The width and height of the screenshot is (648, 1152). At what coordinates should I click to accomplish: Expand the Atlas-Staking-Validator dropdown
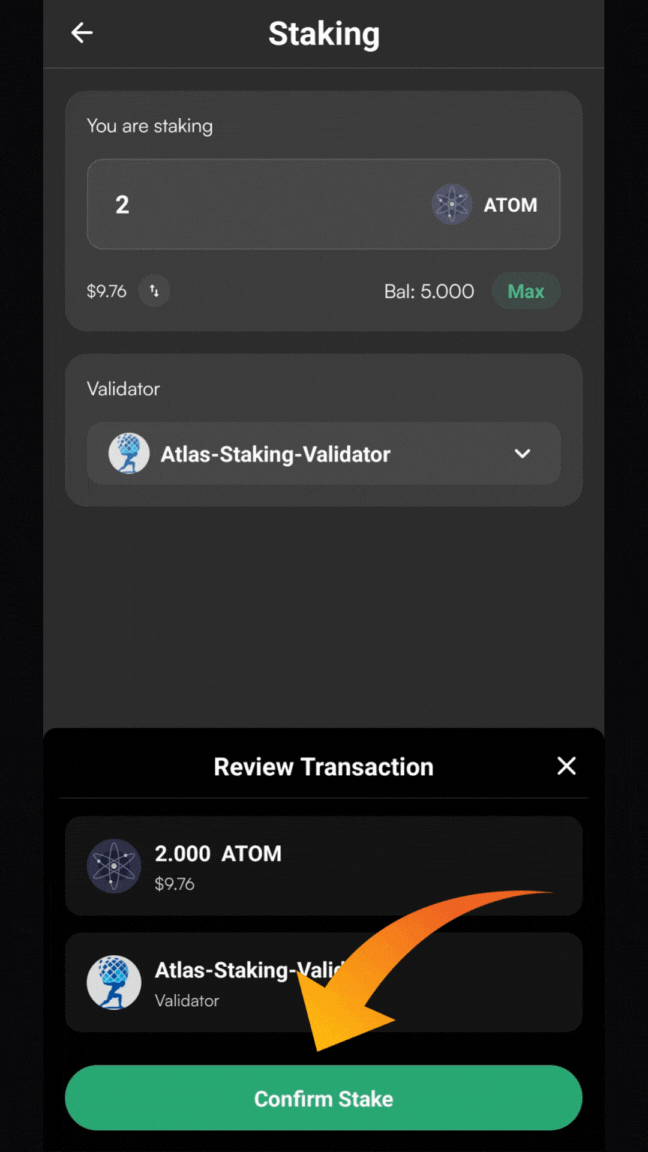coord(521,454)
